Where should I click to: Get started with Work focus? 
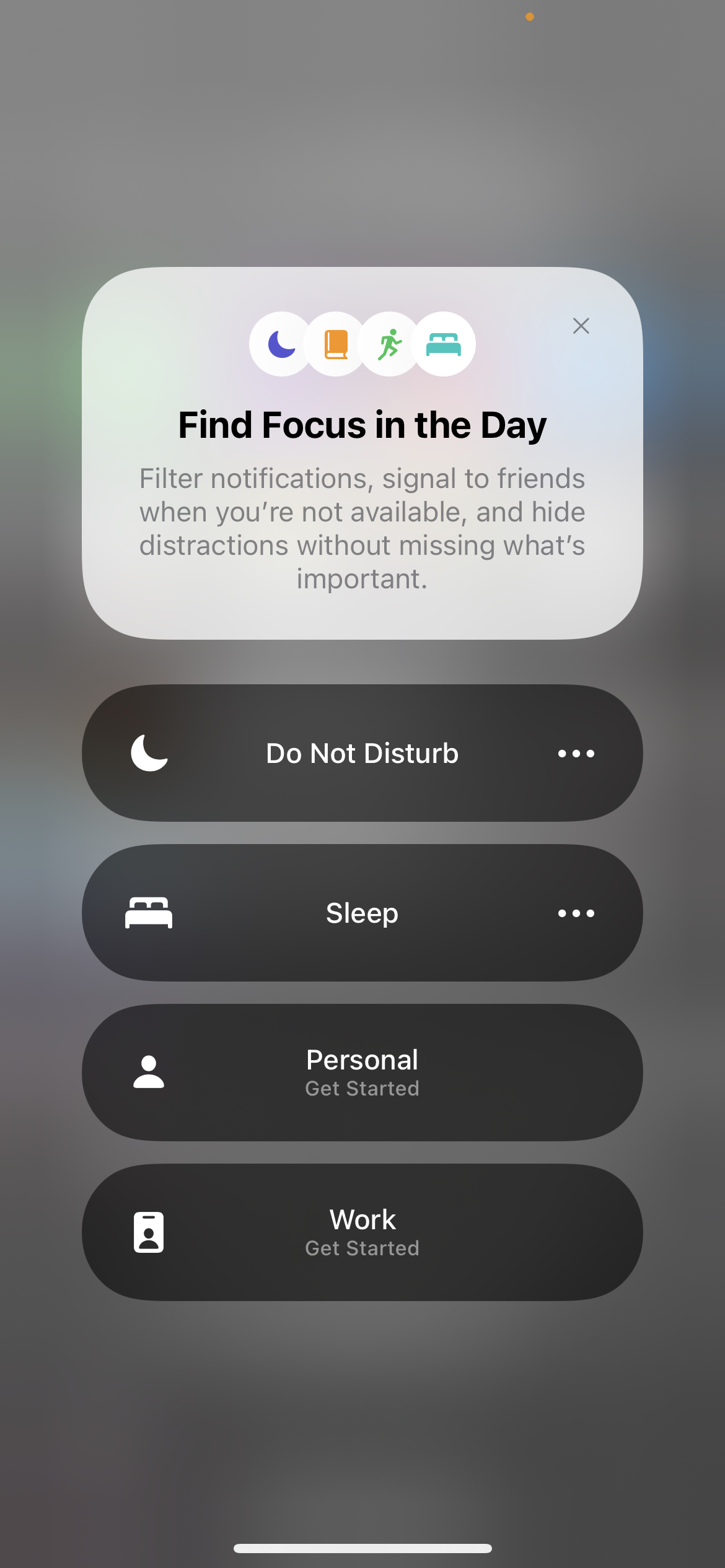[x=362, y=1232]
